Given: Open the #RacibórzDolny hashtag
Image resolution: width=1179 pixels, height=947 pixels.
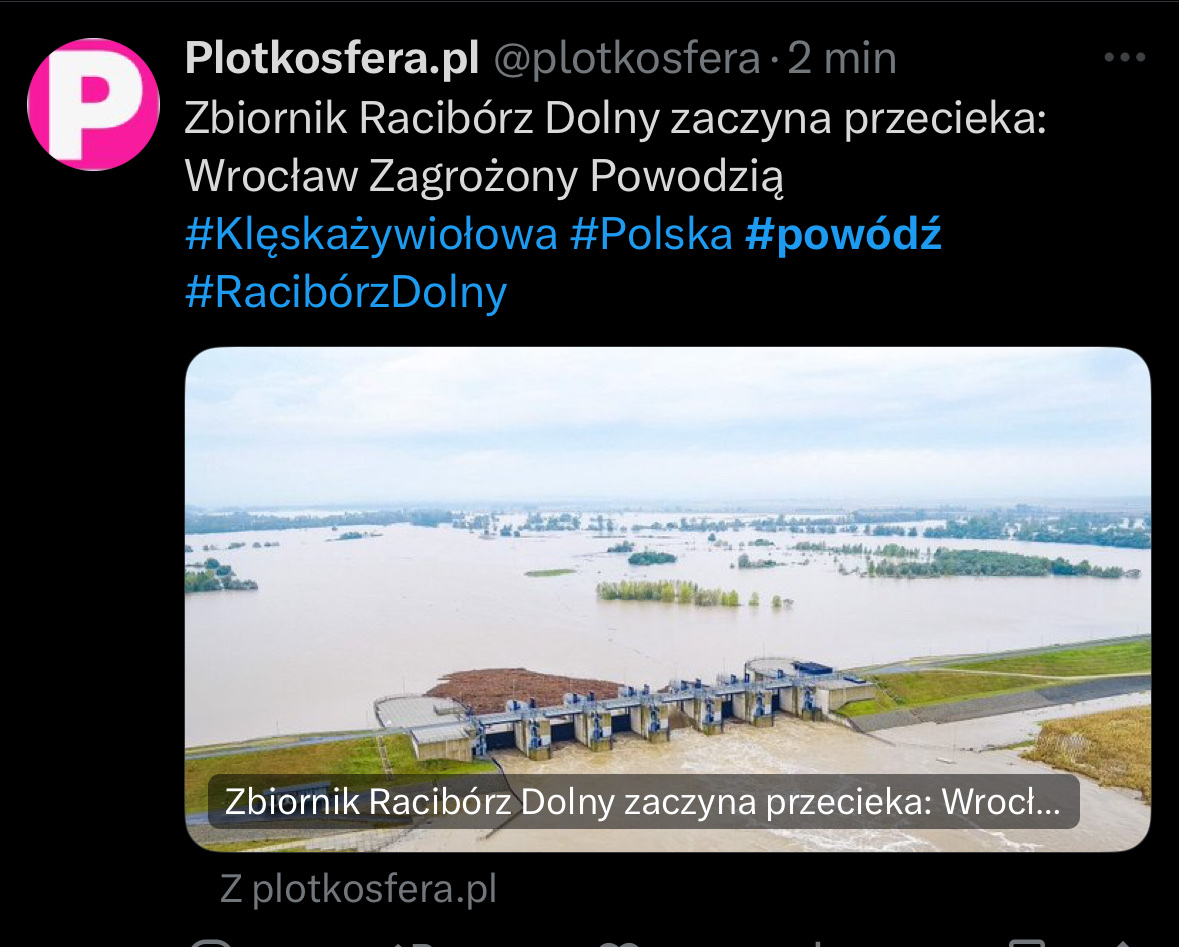Looking at the screenshot, I should tap(346, 293).
